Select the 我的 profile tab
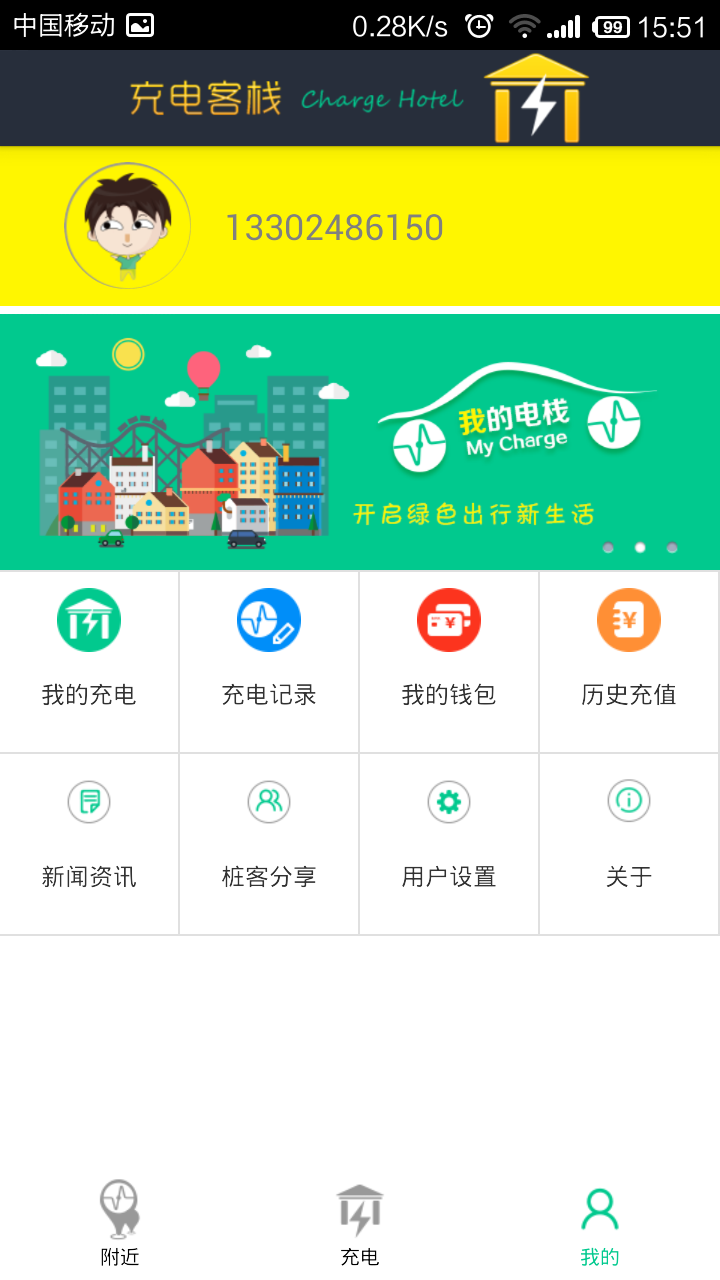720x1280 pixels. 600,1224
